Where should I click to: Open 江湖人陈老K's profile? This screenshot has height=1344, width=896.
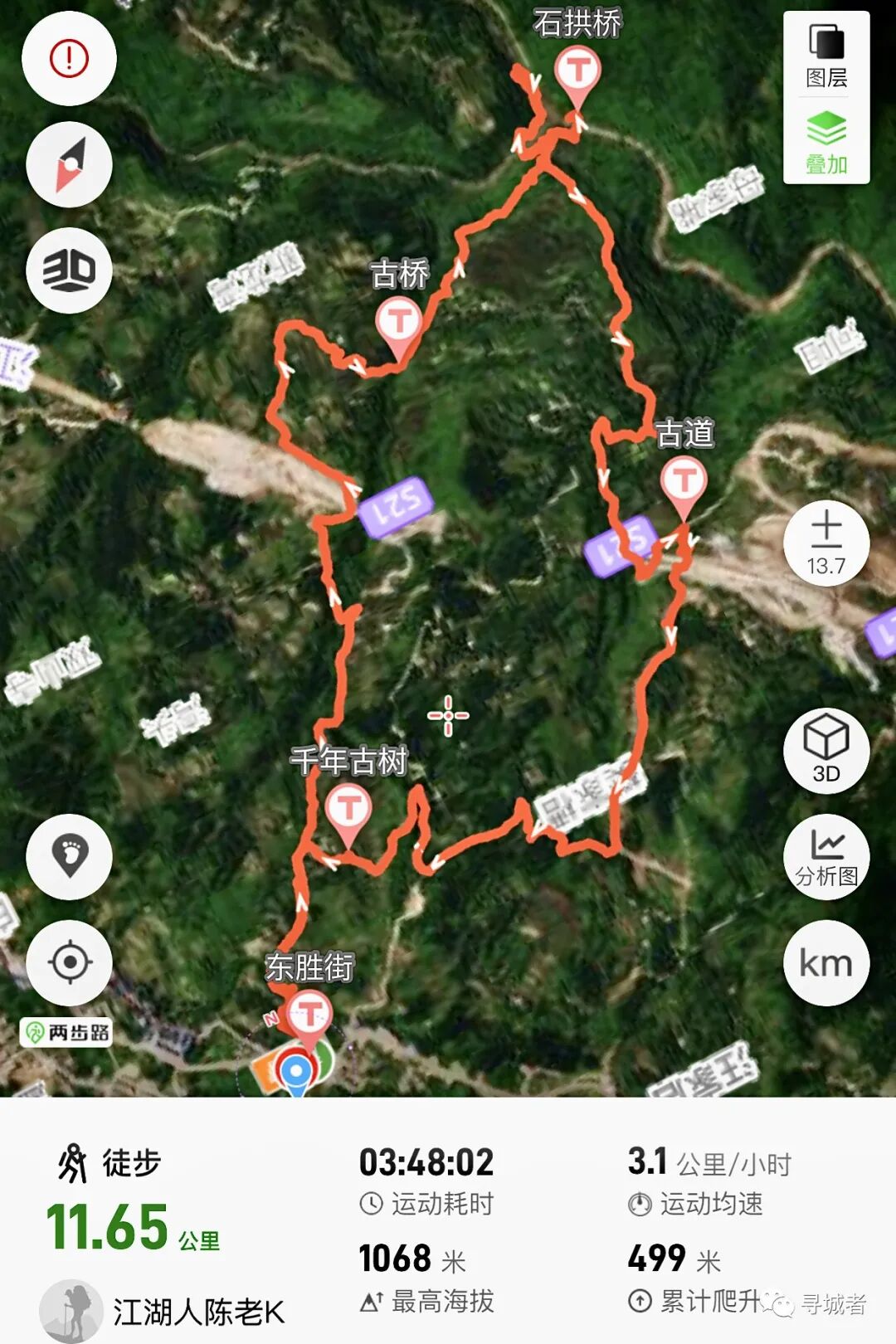click(163, 1312)
